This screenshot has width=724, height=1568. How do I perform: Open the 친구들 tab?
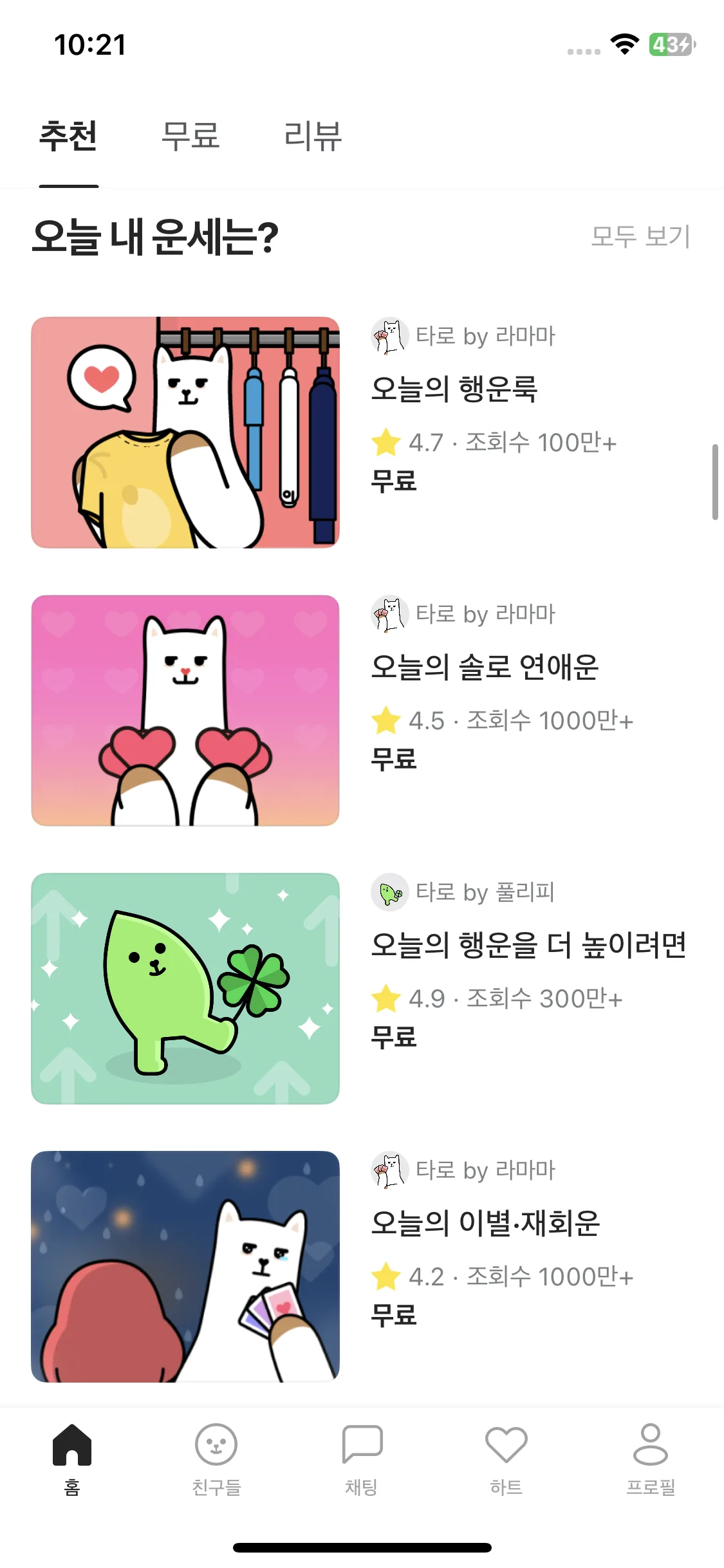(x=216, y=1458)
